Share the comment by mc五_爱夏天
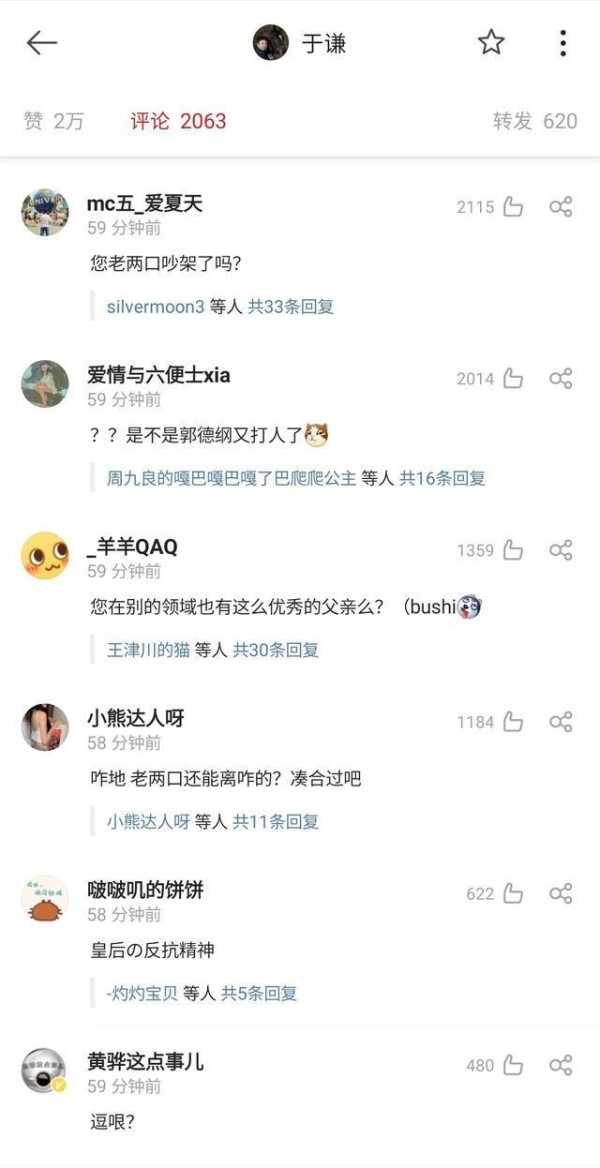The image size is (600, 1168). [x=560, y=207]
